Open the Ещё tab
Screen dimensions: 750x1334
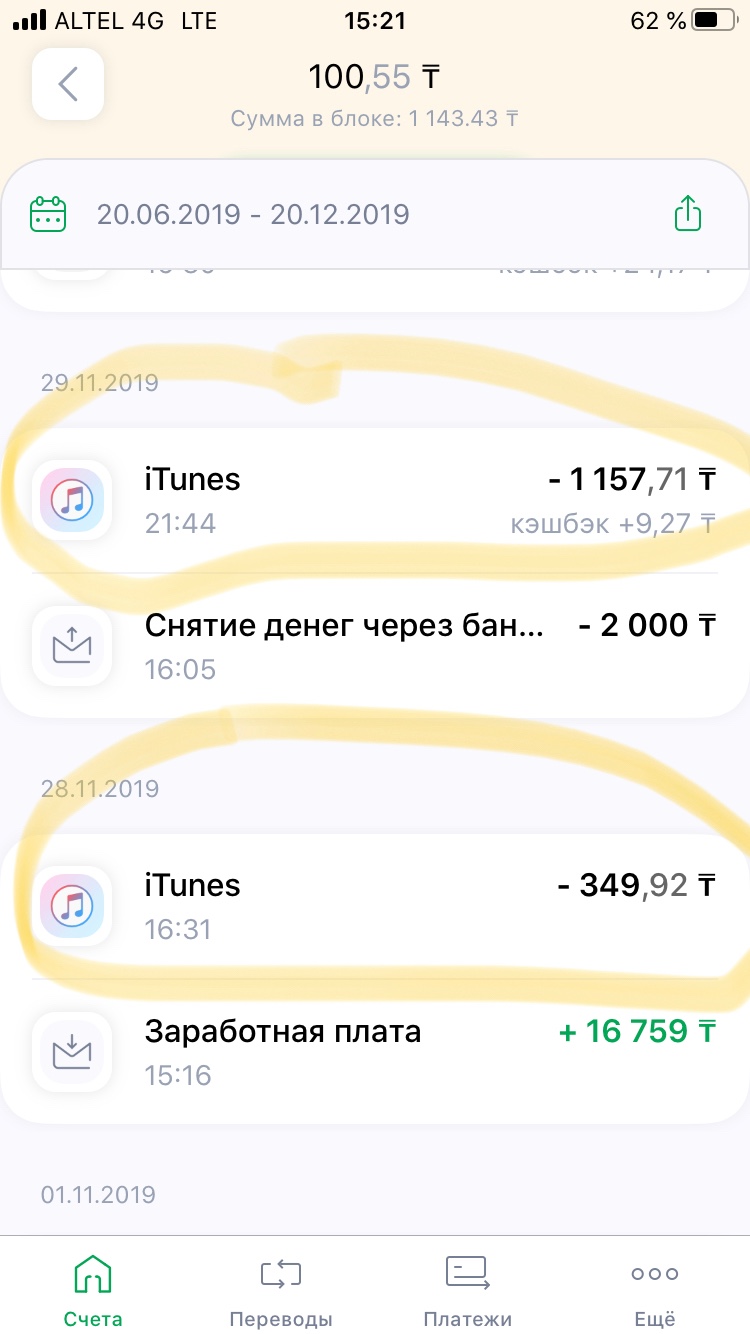(655, 1288)
